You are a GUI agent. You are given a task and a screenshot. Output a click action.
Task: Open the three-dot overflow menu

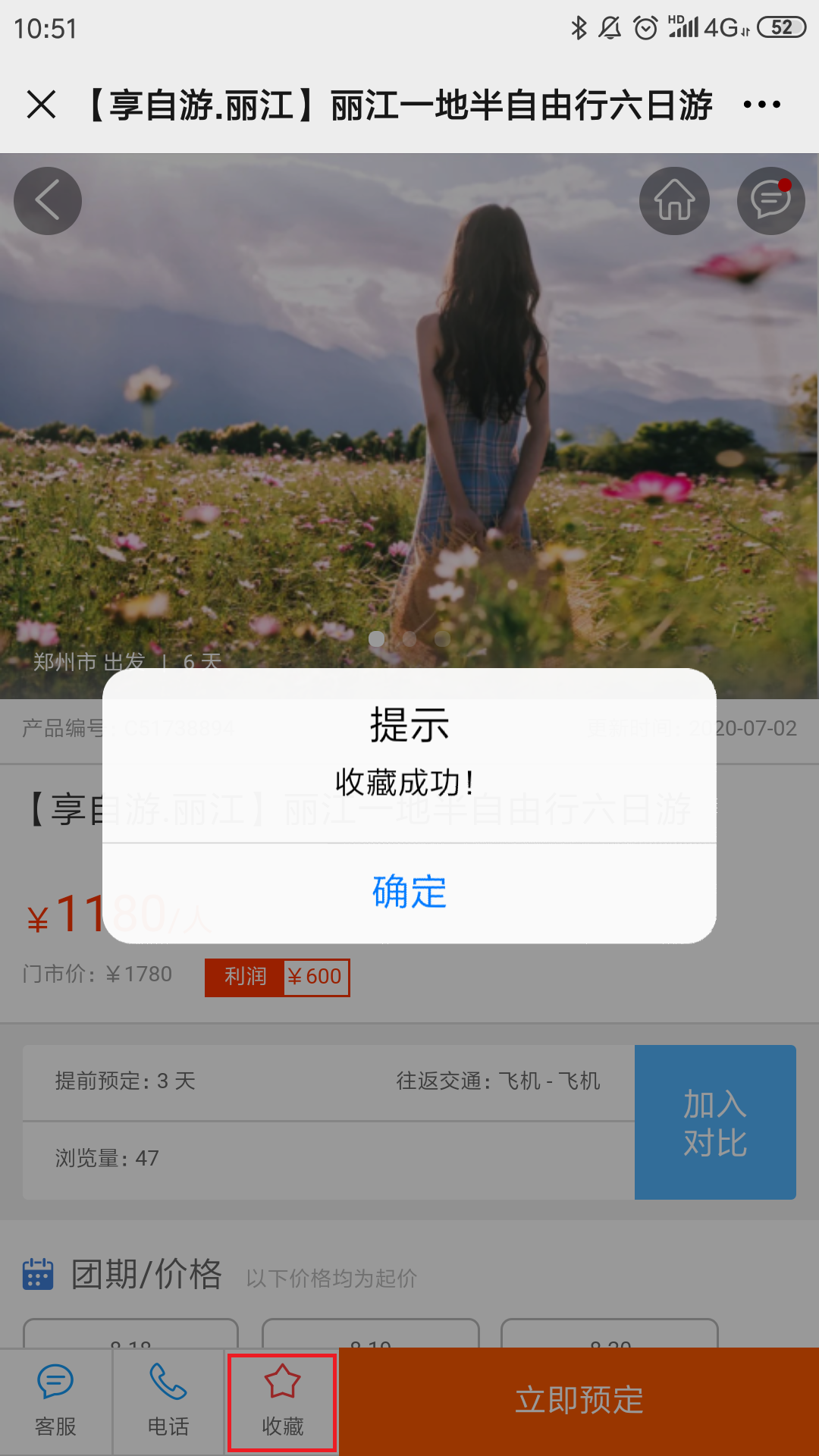(x=761, y=104)
